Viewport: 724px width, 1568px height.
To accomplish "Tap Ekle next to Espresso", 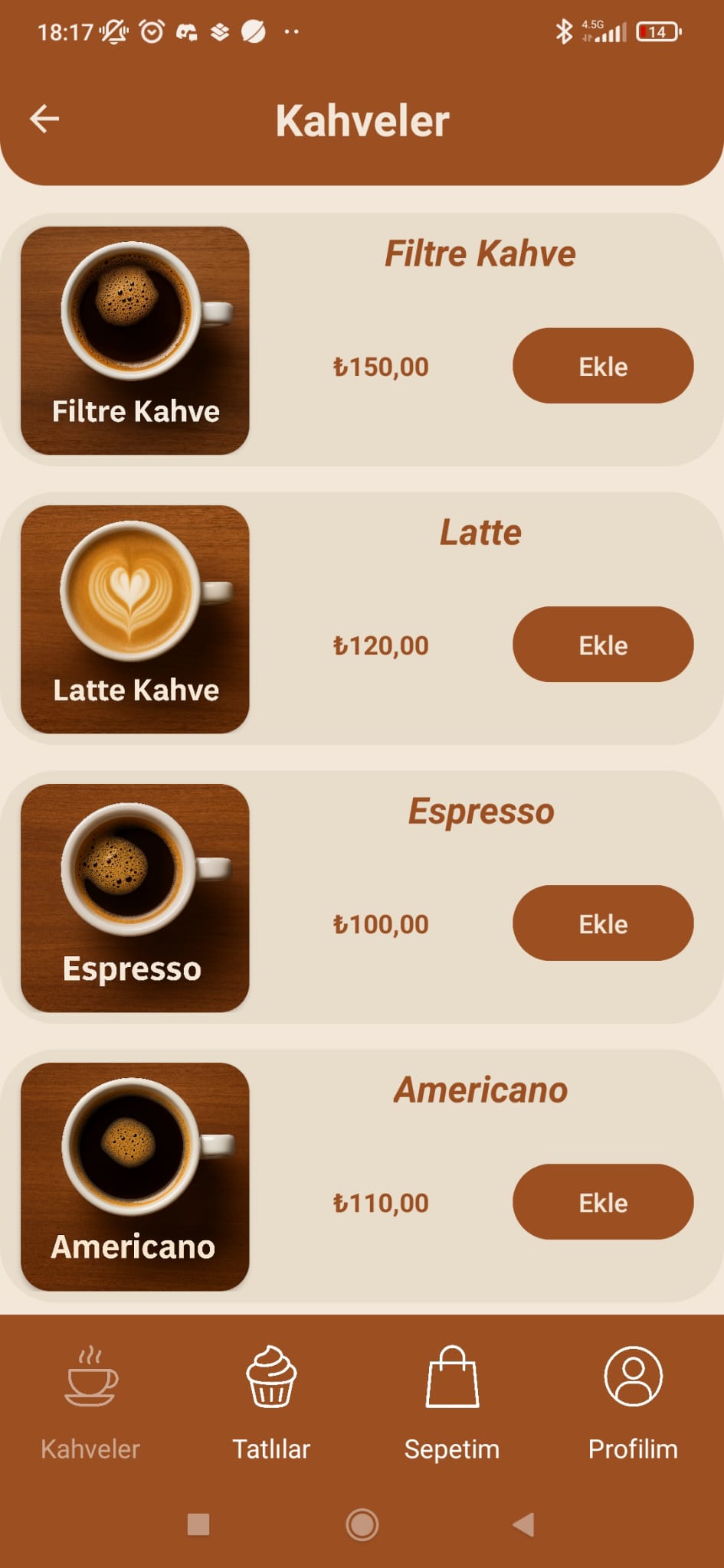I will (602, 923).
